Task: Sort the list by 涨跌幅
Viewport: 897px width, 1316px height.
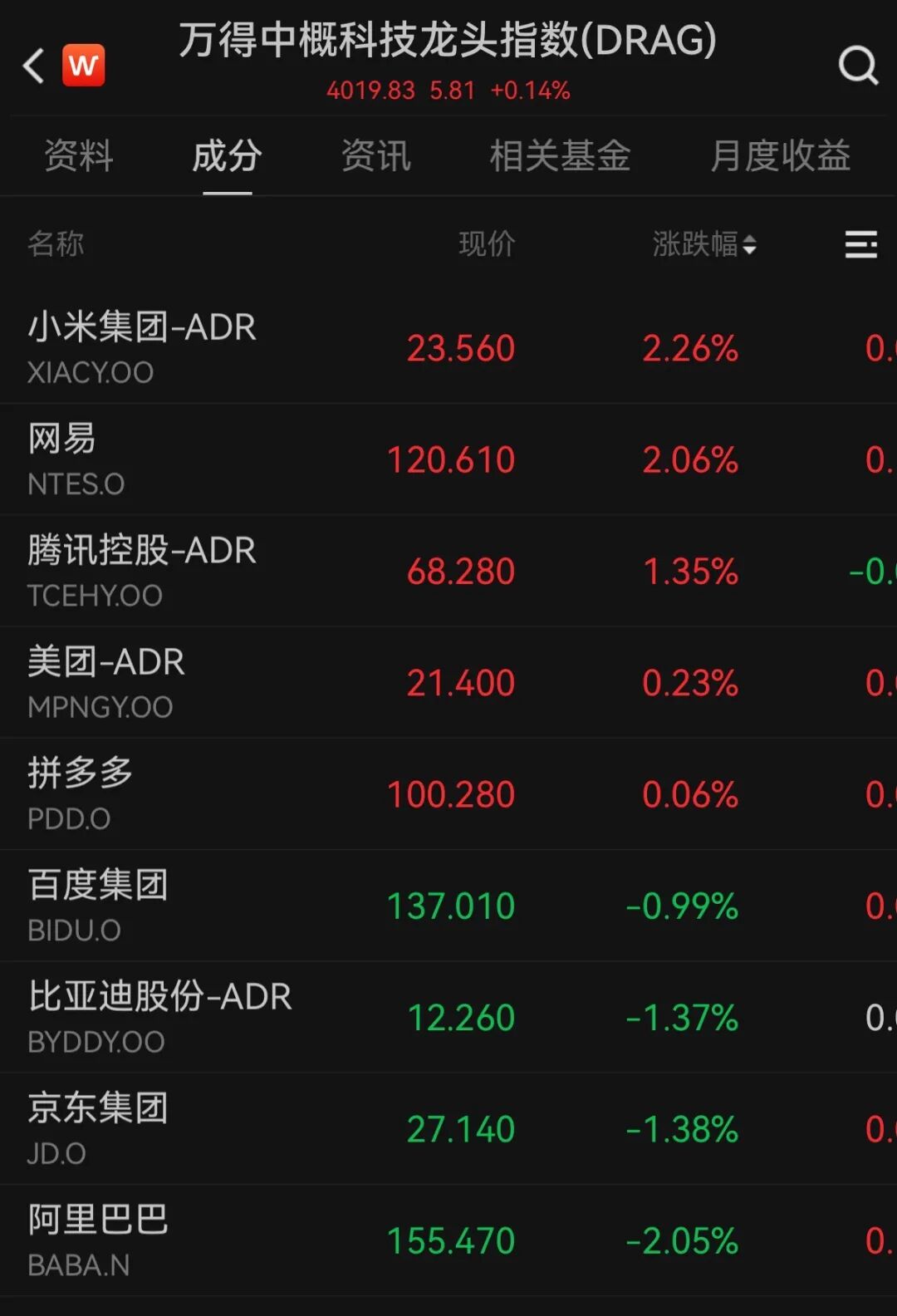Action: click(x=704, y=244)
